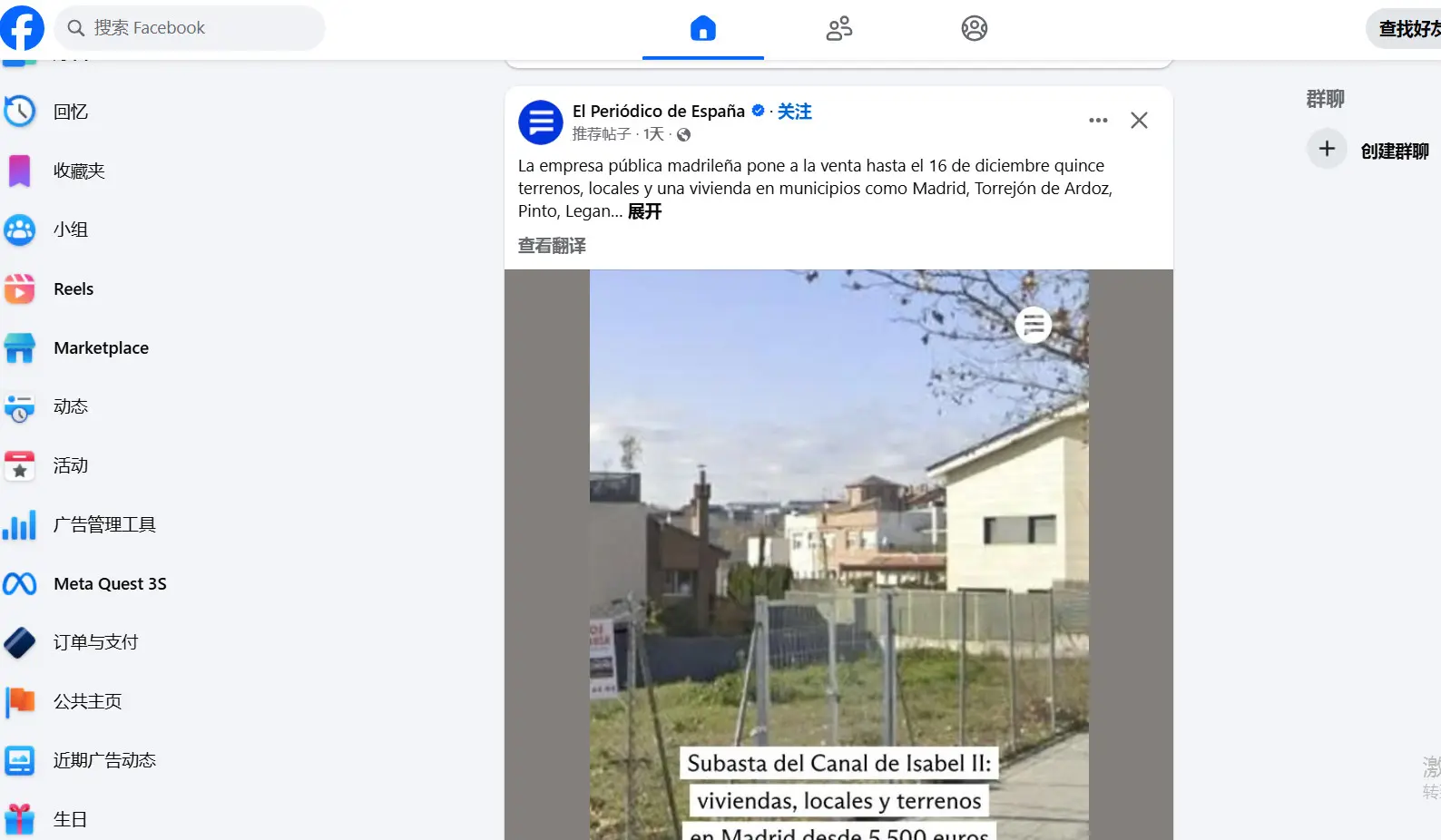Screen dimensions: 1441x840
Task: Open the Groups tab in top bar
Action: pyautogui.click(x=974, y=29)
